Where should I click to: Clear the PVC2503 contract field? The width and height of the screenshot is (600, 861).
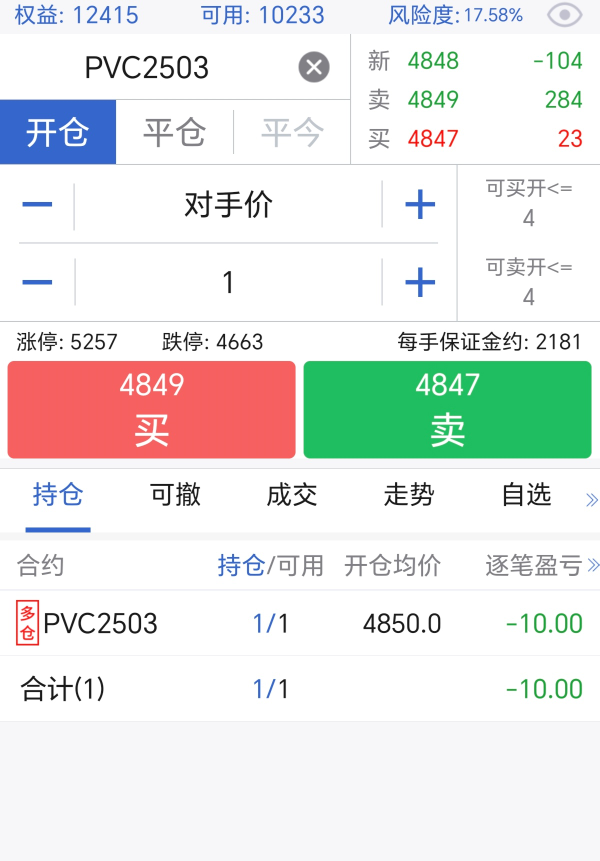pos(314,67)
